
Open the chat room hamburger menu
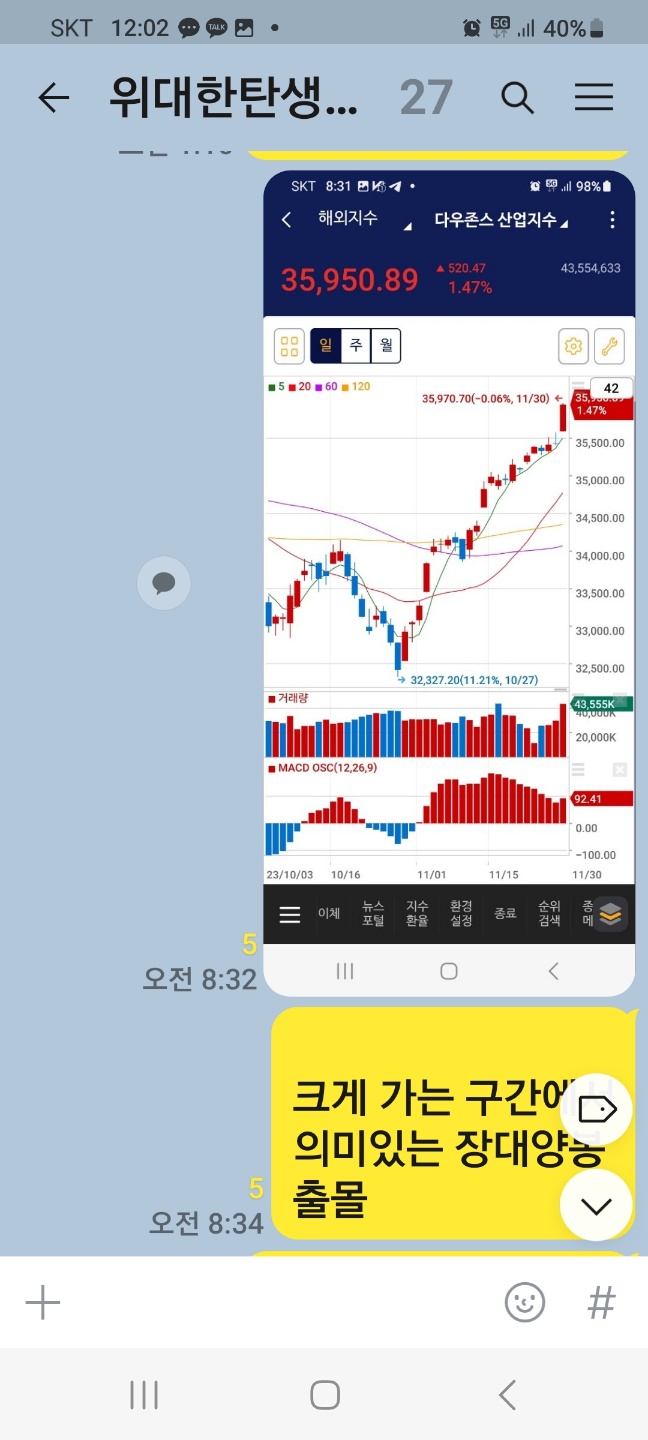pyautogui.click(x=594, y=97)
